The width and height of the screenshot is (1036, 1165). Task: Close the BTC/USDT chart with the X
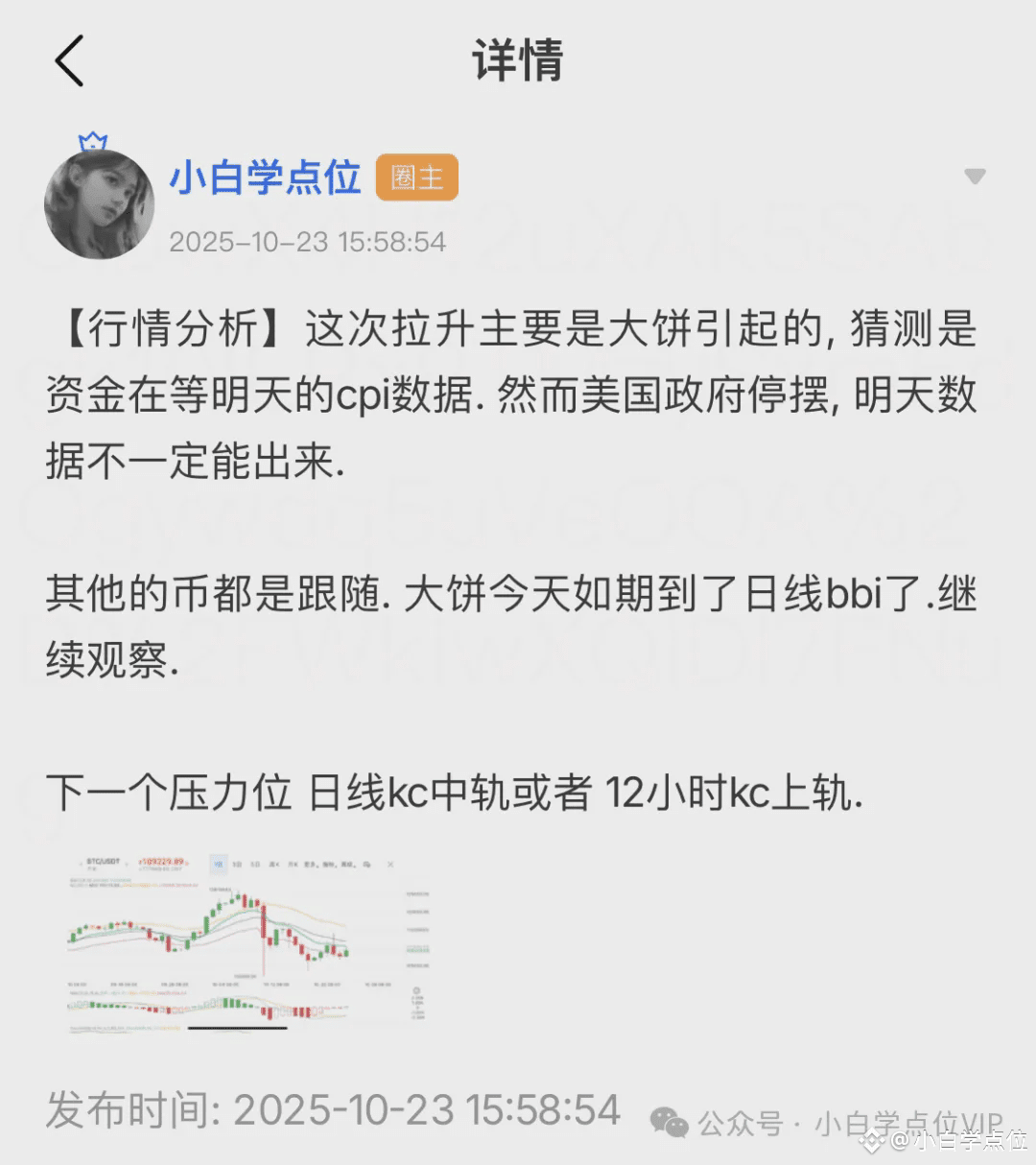(x=390, y=865)
